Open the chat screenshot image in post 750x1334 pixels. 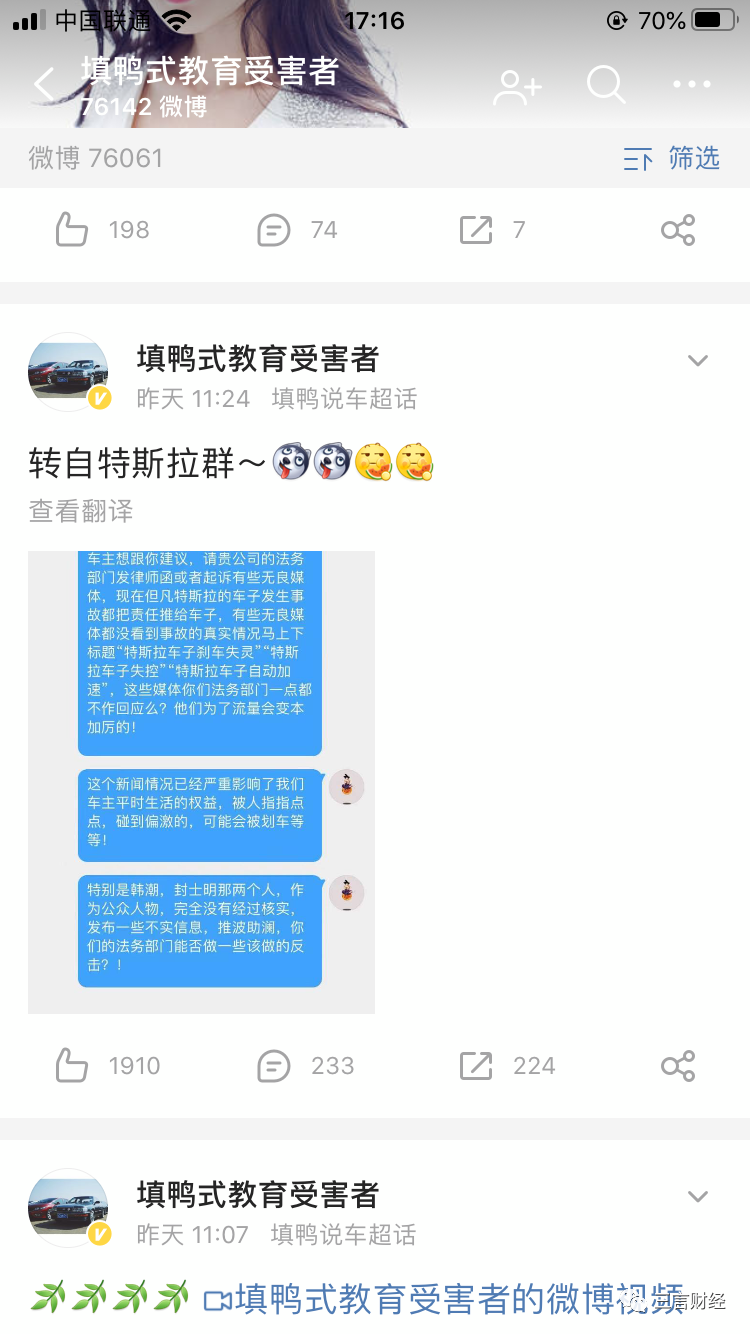[201, 782]
